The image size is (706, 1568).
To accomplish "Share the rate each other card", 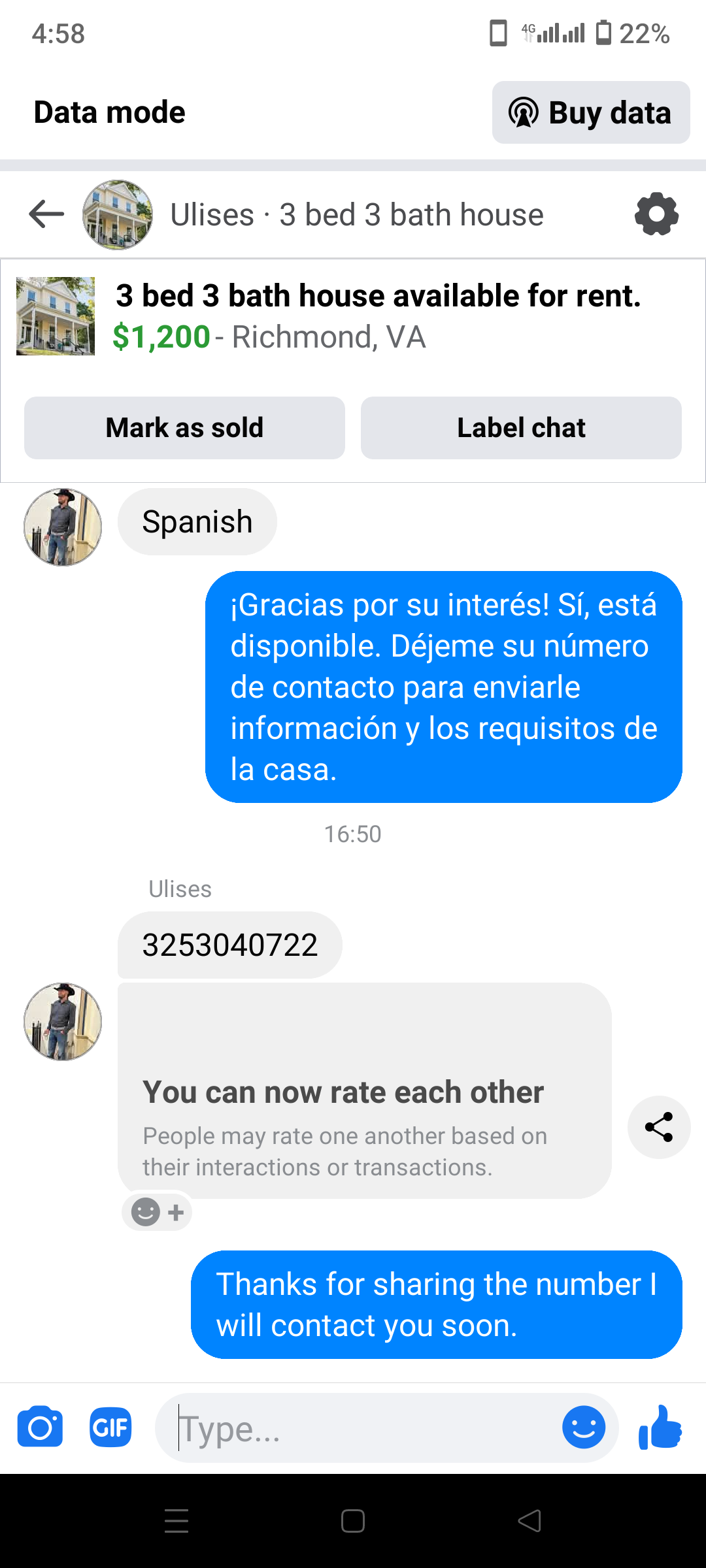I will pos(659,1127).
